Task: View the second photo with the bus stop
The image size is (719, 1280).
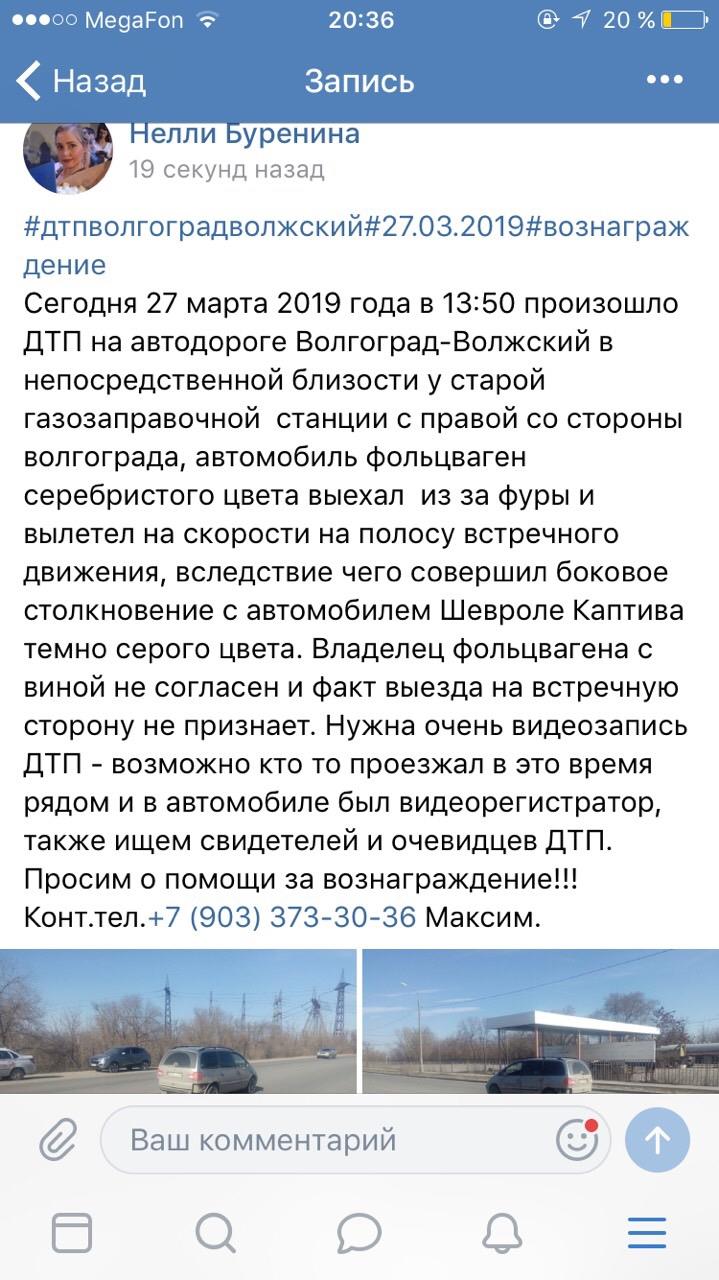Action: click(x=541, y=1021)
